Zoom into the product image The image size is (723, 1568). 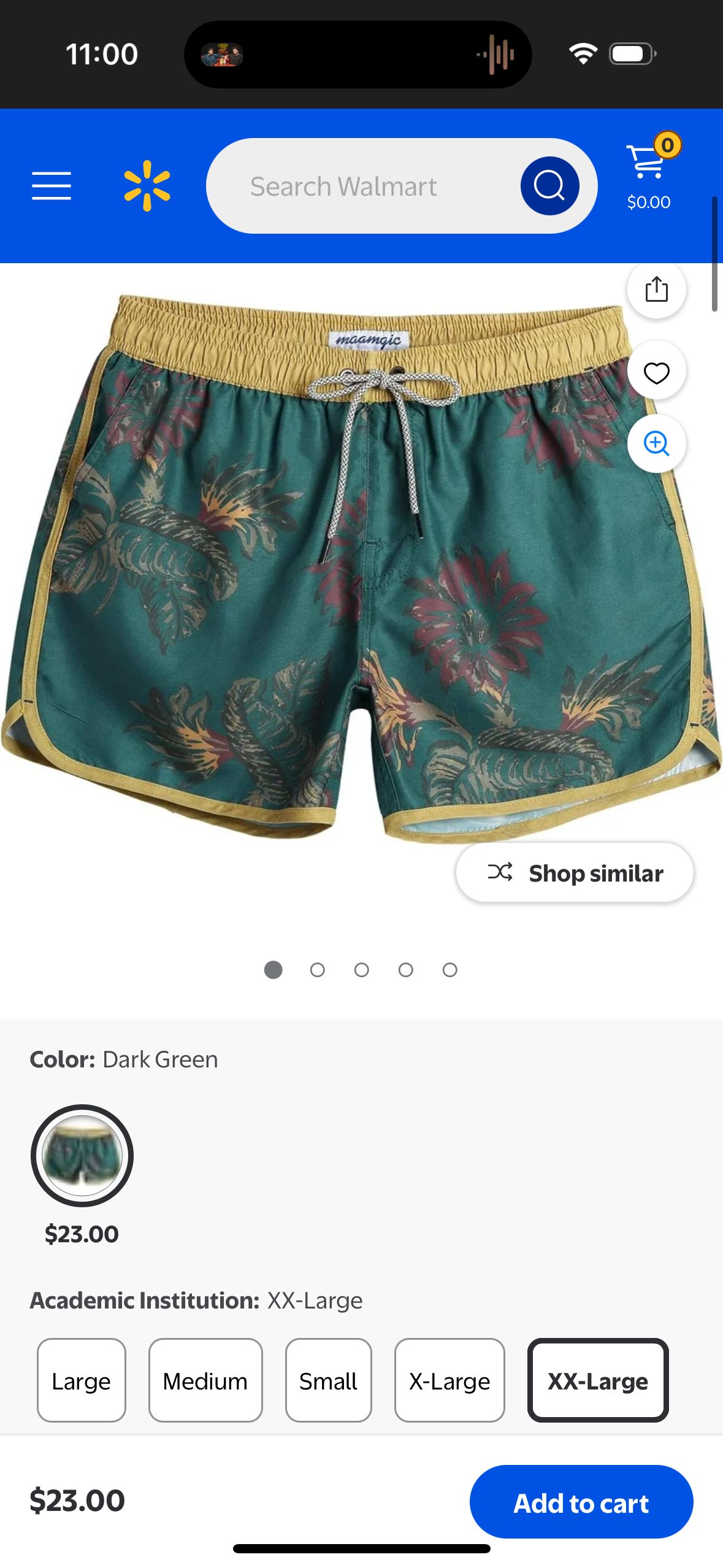point(656,444)
